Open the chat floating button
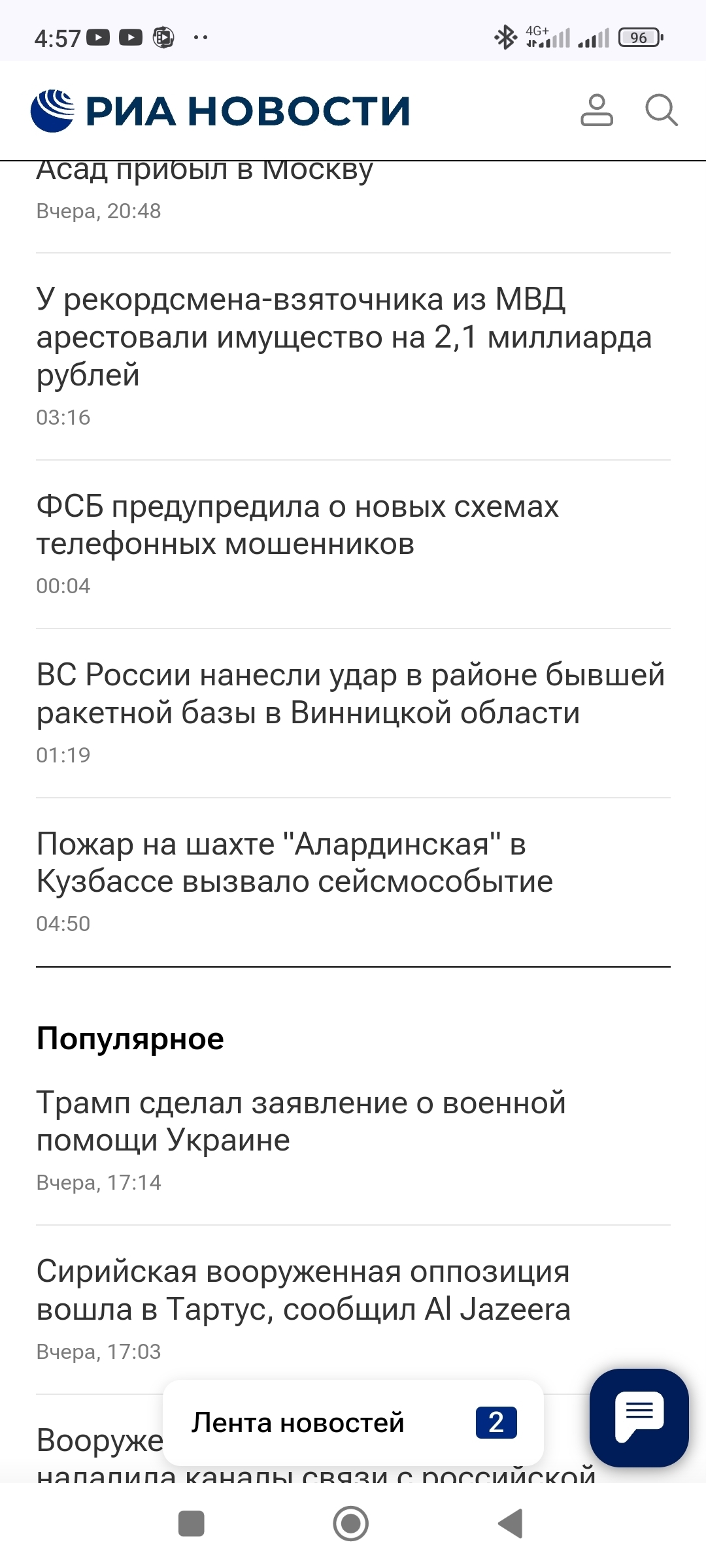The height and width of the screenshot is (1568, 706). (639, 1418)
